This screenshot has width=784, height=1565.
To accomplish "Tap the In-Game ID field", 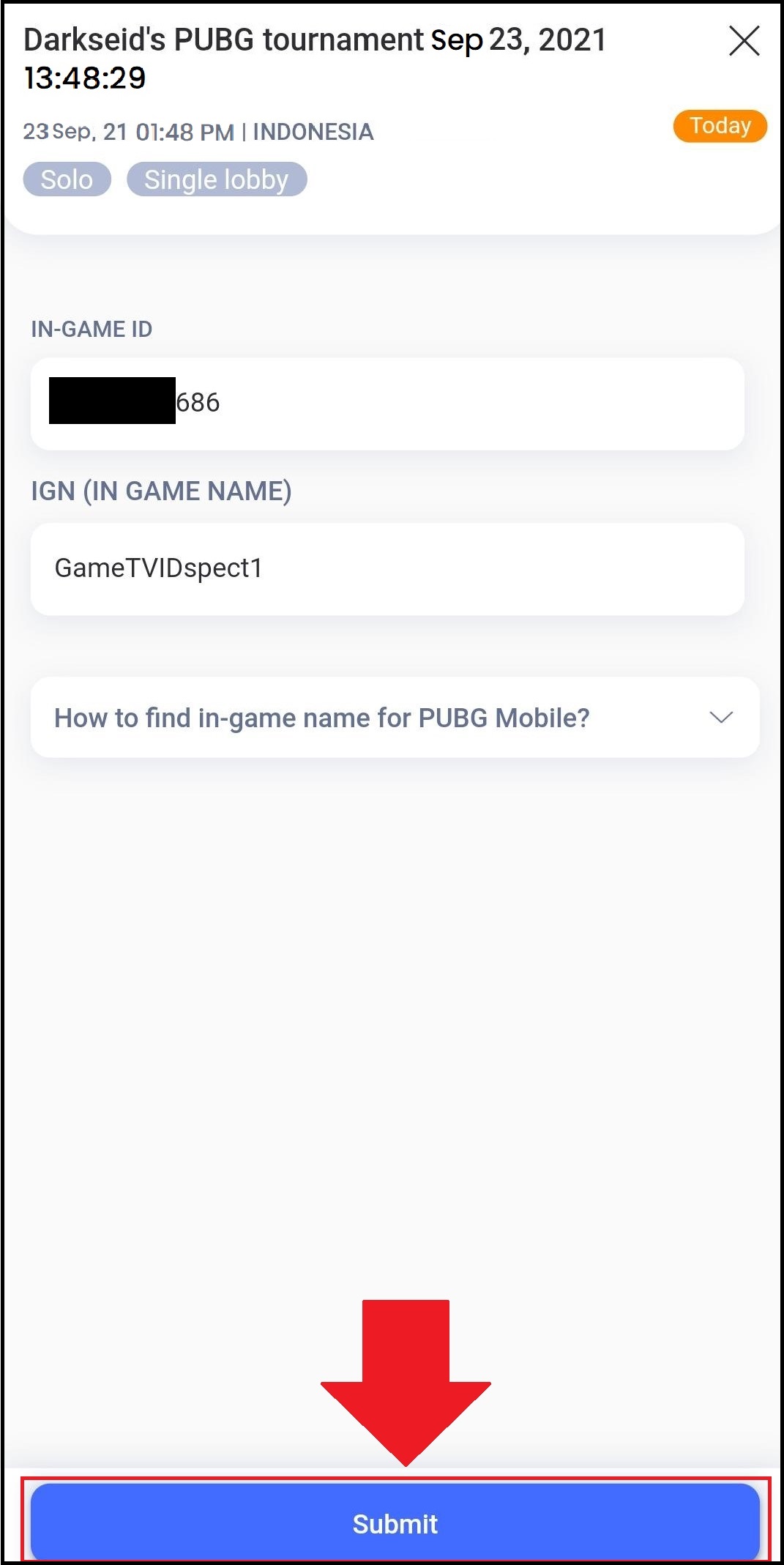I will point(387,404).
